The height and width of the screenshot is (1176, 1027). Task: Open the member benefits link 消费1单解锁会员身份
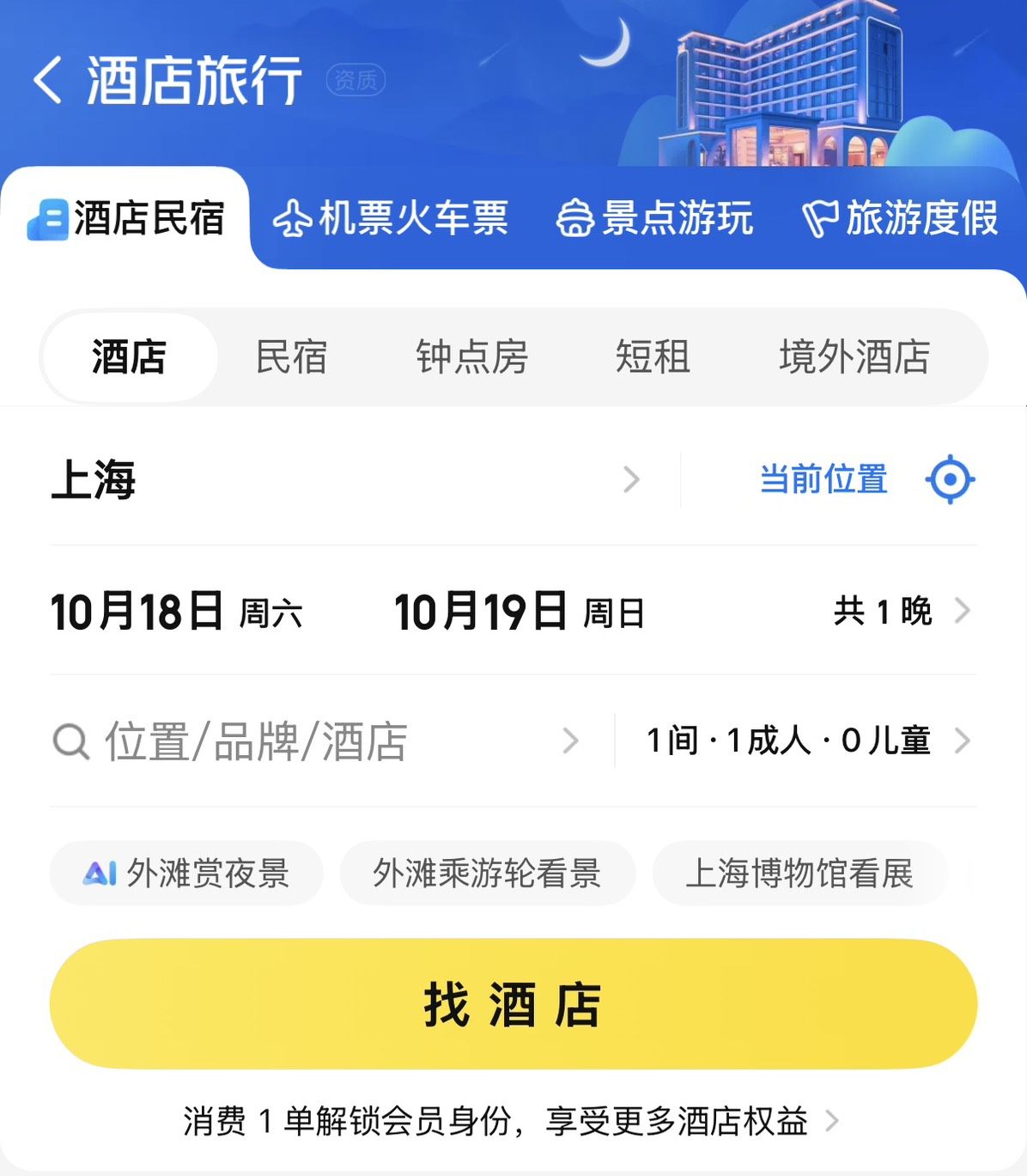pos(511,1121)
